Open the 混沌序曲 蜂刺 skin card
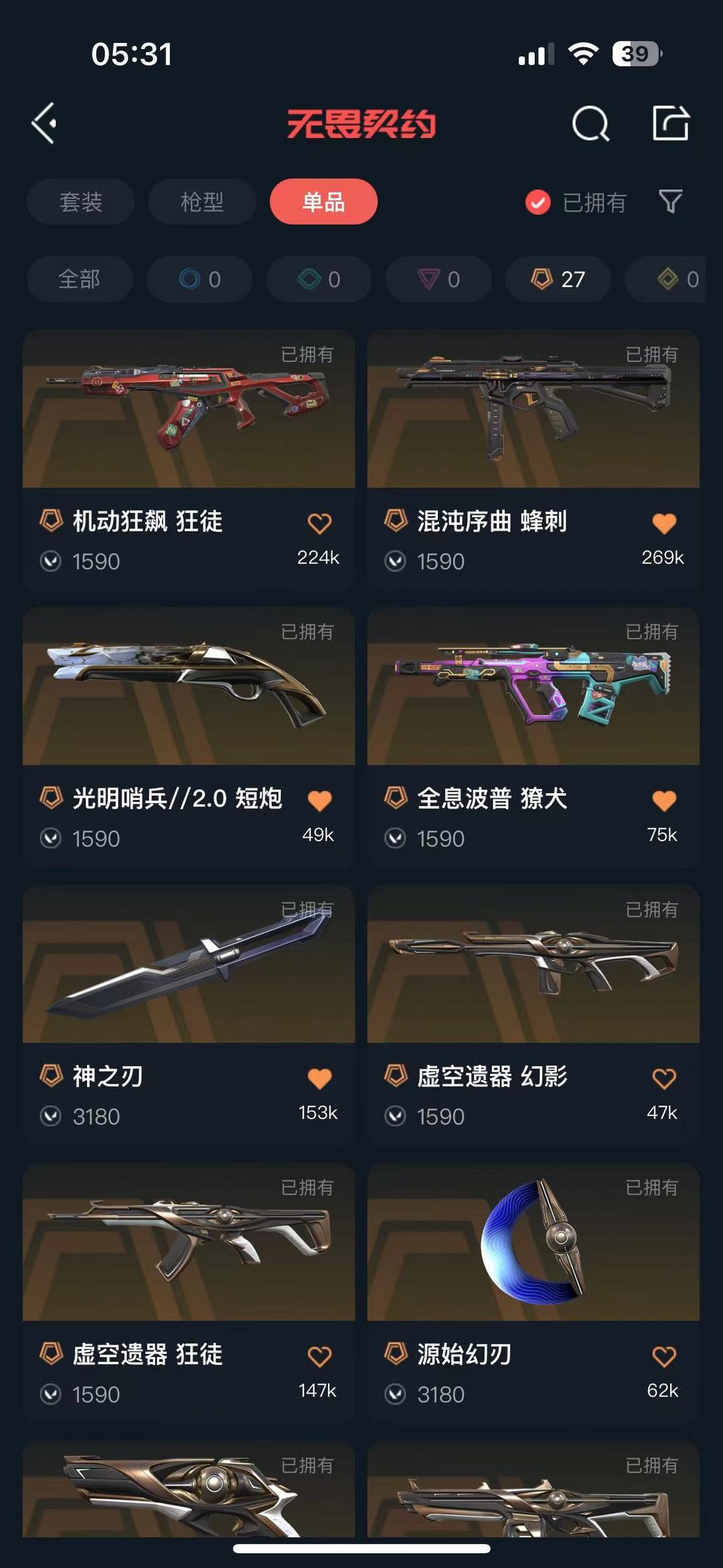The image size is (723, 1568). point(534,460)
